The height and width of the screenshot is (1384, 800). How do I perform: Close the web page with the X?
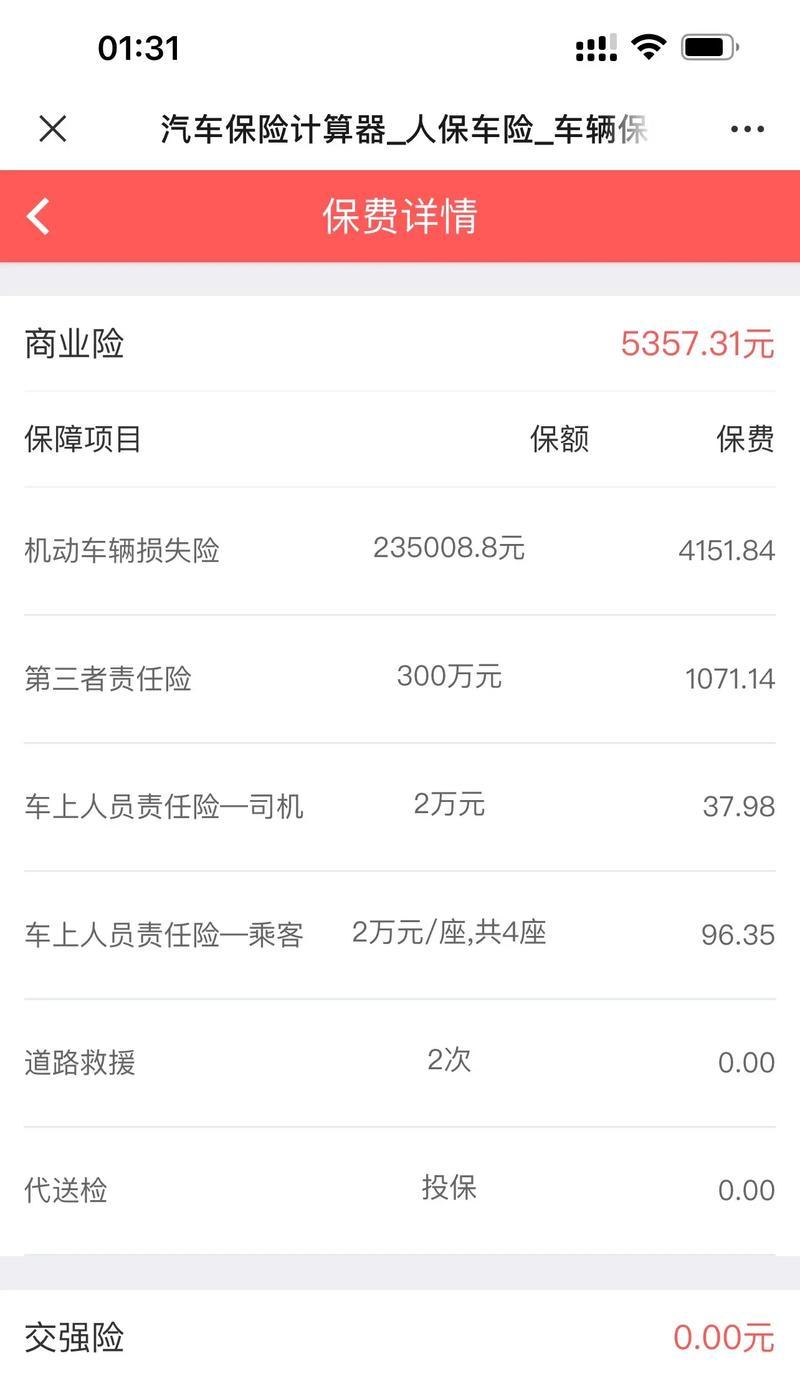tap(52, 129)
